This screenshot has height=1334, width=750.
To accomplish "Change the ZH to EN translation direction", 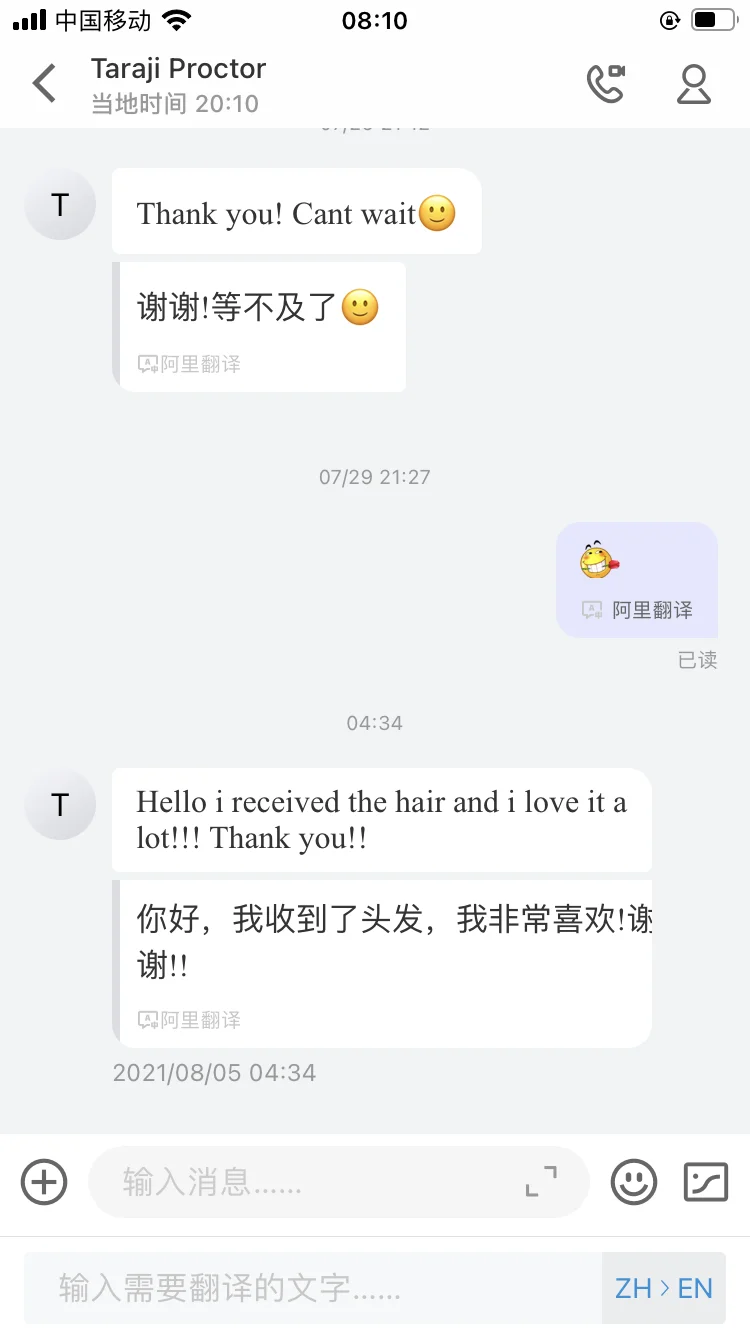I will click(x=663, y=1288).
